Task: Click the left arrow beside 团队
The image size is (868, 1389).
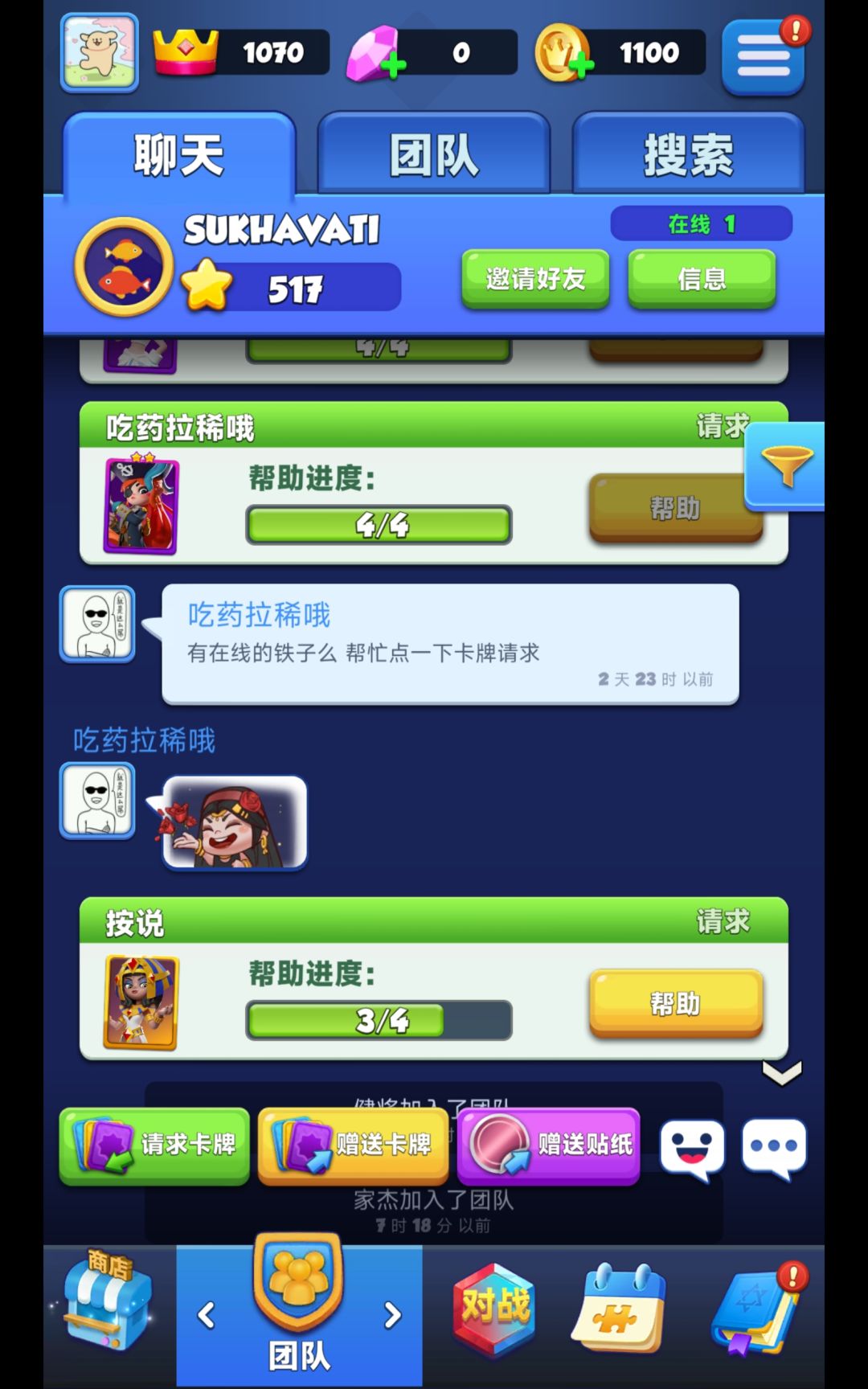Action: pos(206,1315)
